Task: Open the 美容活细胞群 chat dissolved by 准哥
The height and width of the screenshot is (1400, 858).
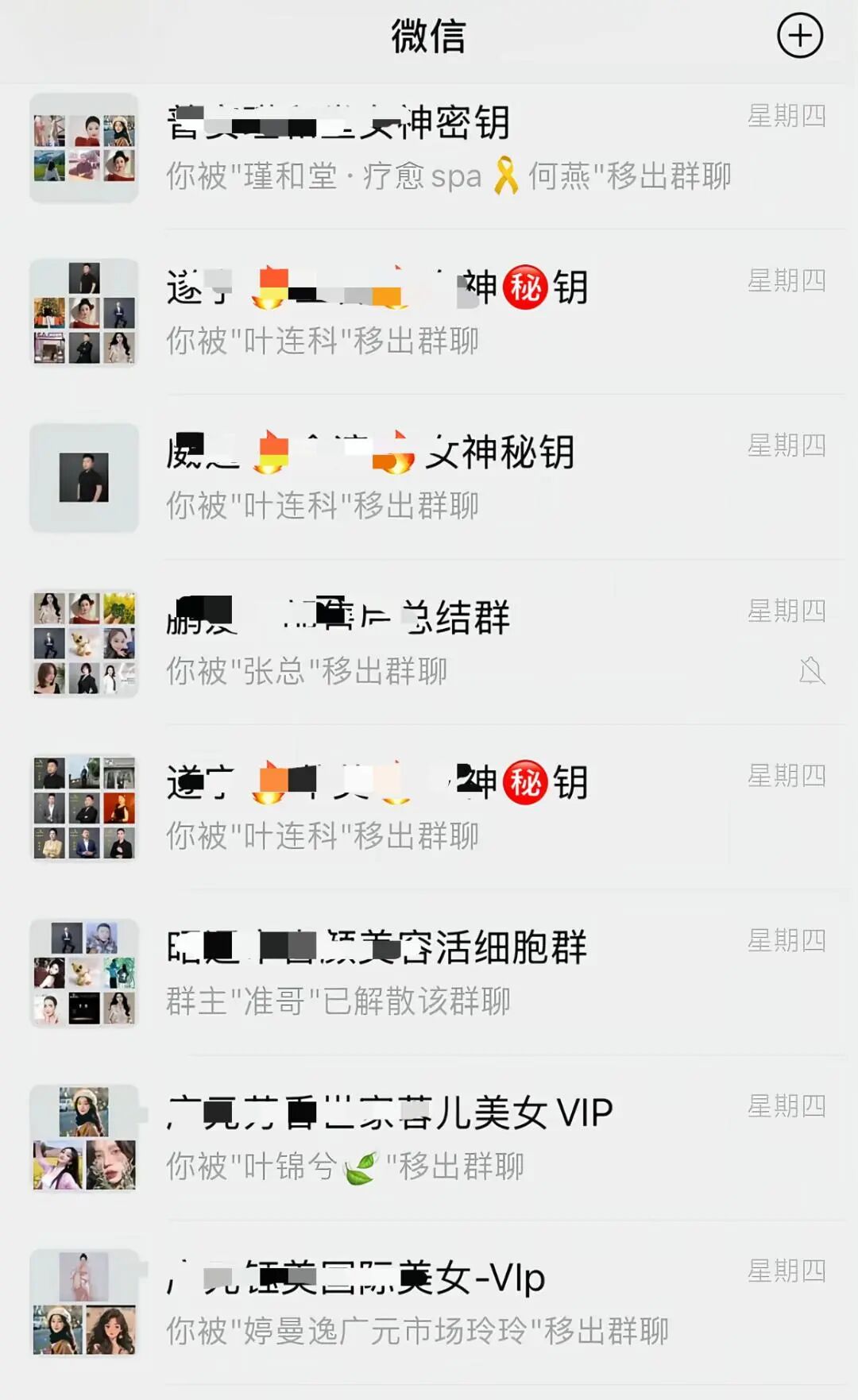Action: (x=429, y=973)
